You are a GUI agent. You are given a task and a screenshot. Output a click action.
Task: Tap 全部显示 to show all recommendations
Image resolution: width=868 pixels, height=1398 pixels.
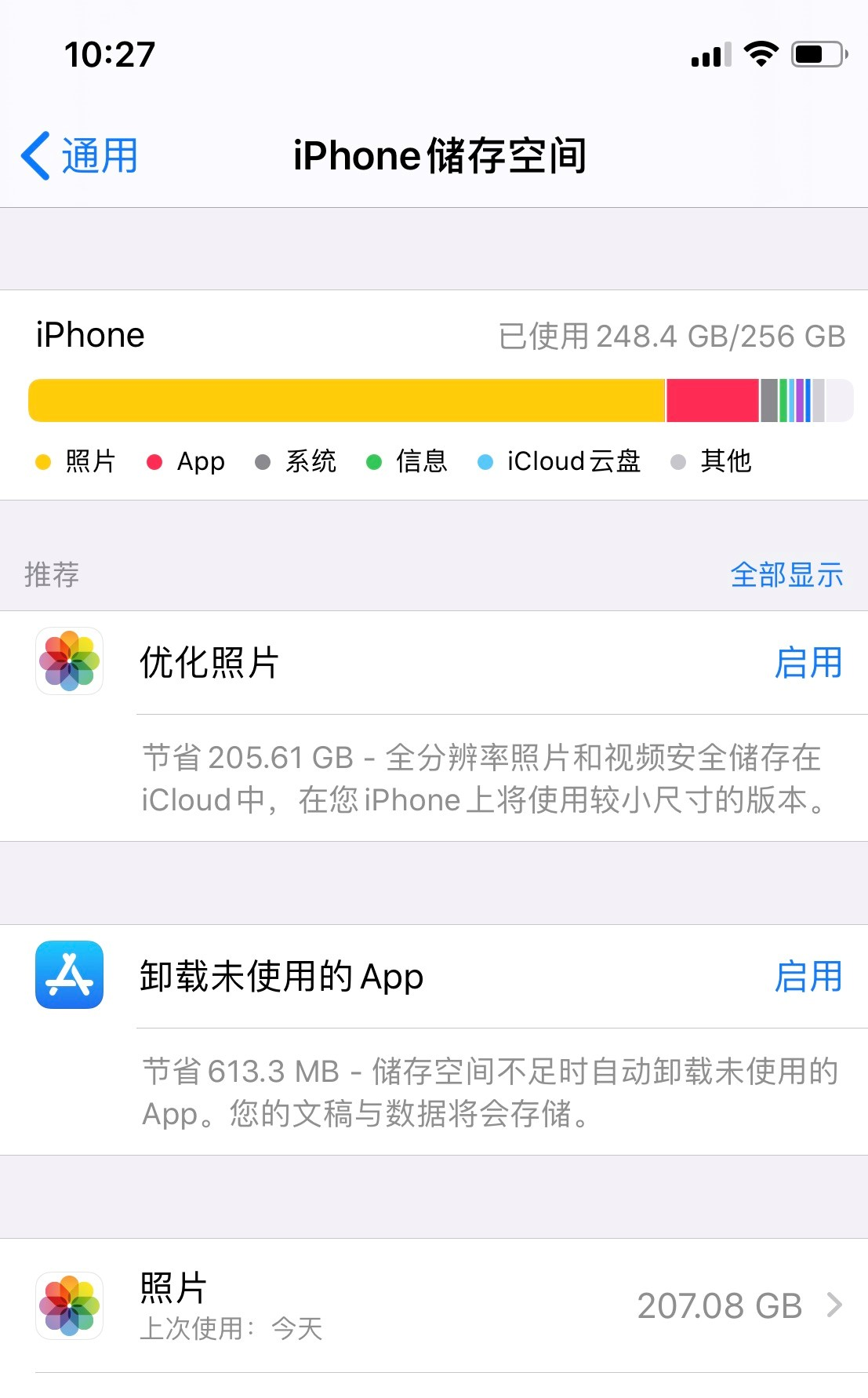pos(786,574)
